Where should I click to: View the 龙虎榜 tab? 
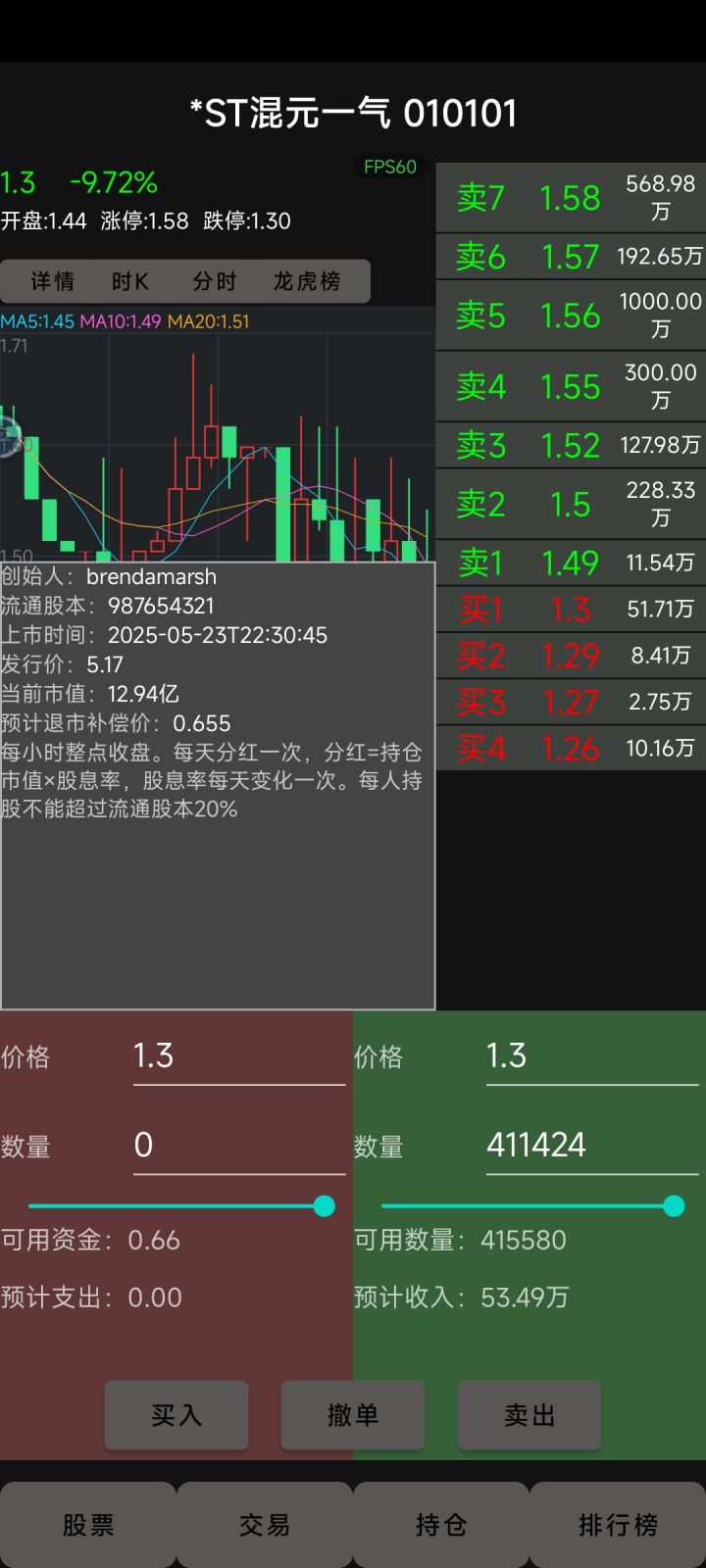(x=307, y=281)
